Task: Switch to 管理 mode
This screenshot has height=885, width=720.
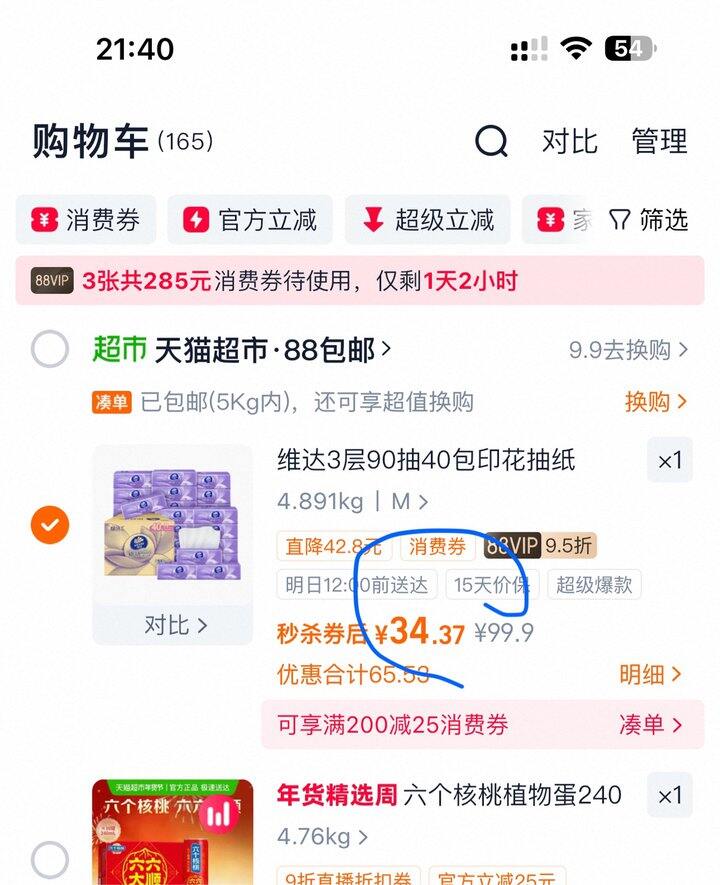Action: (x=657, y=142)
